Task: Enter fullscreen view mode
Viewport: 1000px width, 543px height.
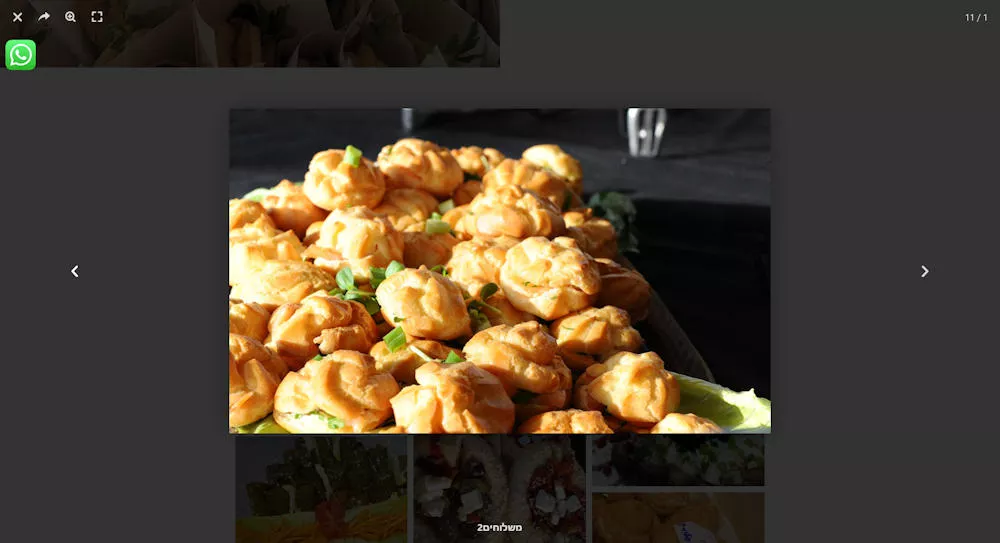Action: 97,17
